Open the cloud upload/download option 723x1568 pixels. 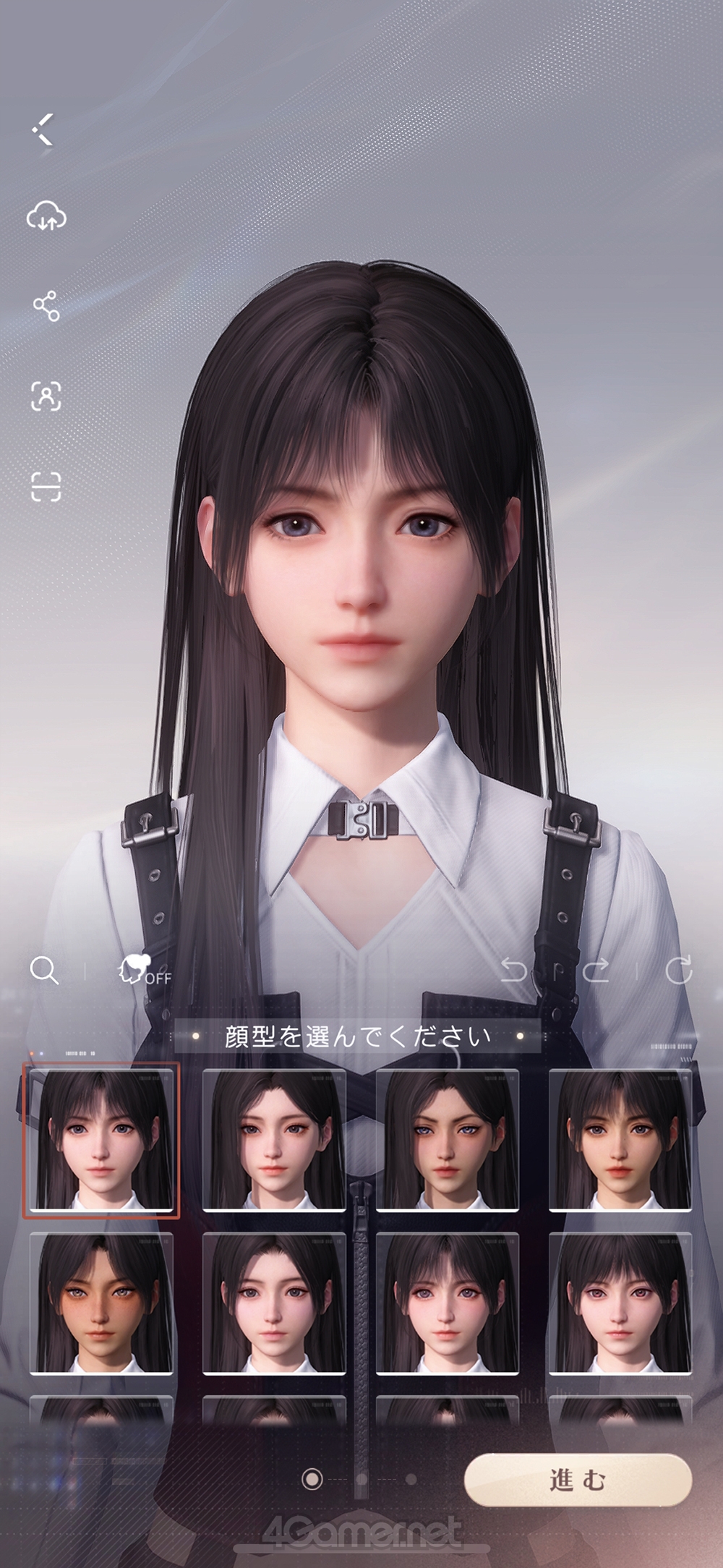46,216
